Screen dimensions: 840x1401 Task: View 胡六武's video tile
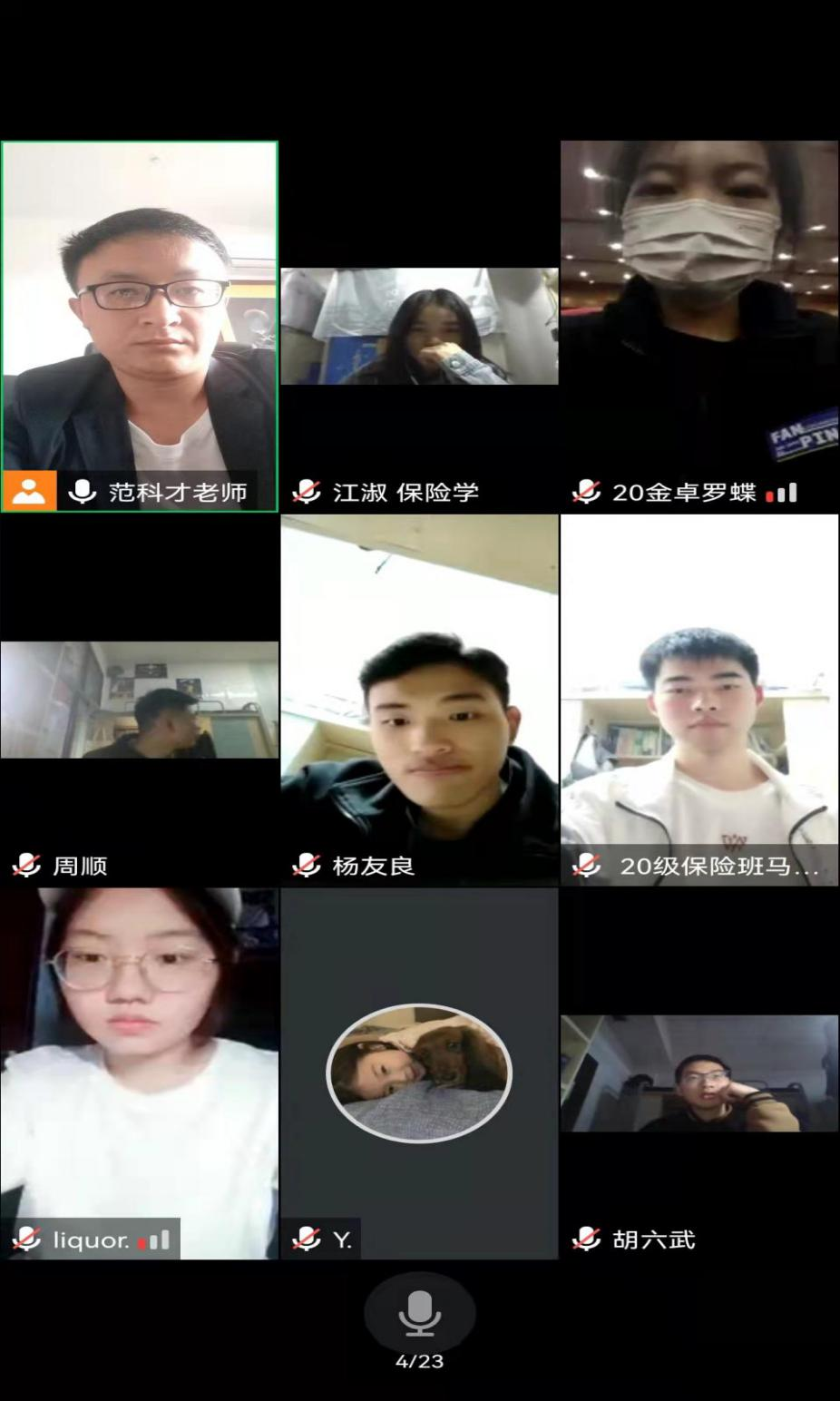[x=699, y=1073]
